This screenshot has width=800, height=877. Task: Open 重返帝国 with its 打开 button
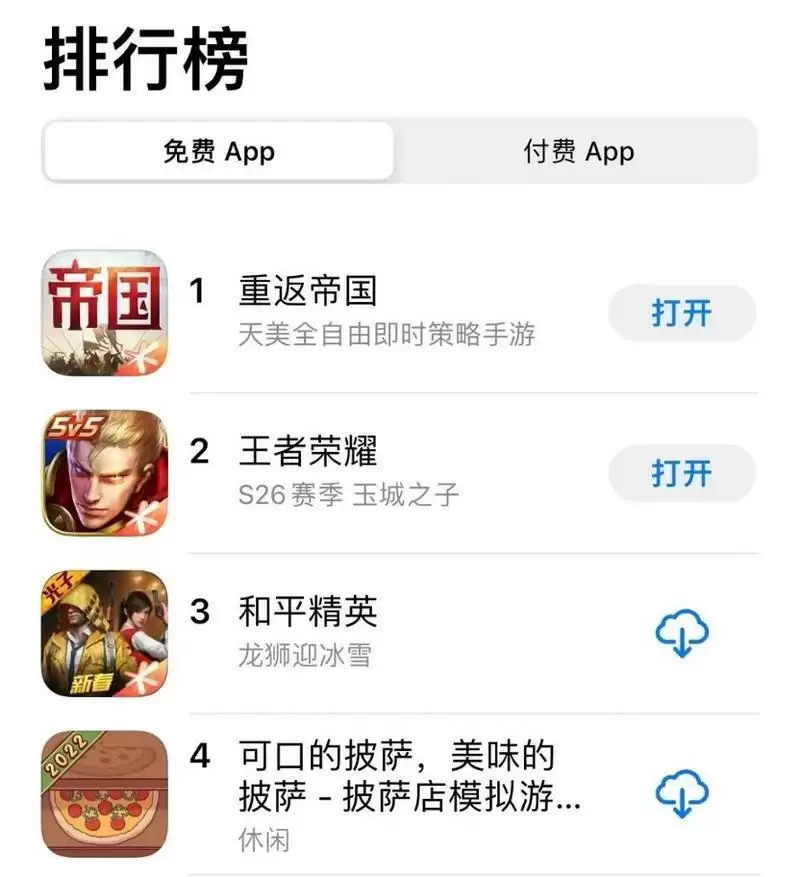pyautogui.click(x=681, y=312)
